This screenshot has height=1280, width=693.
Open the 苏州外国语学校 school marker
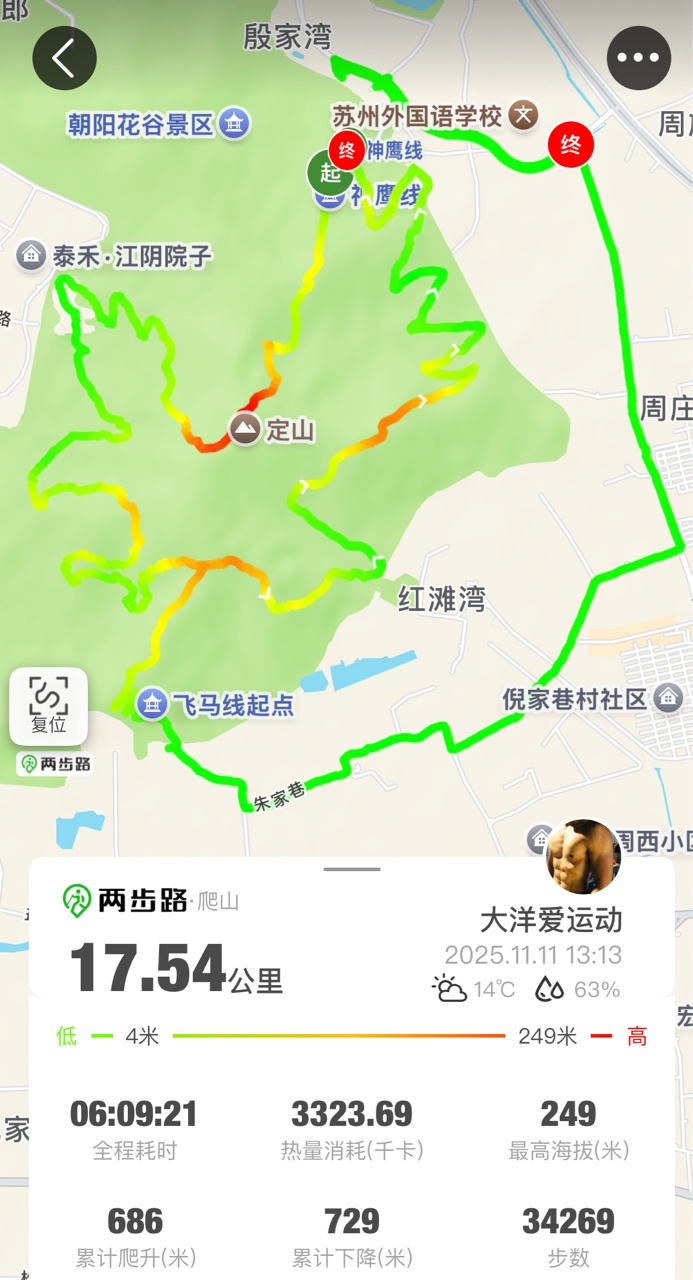coord(523,115)
